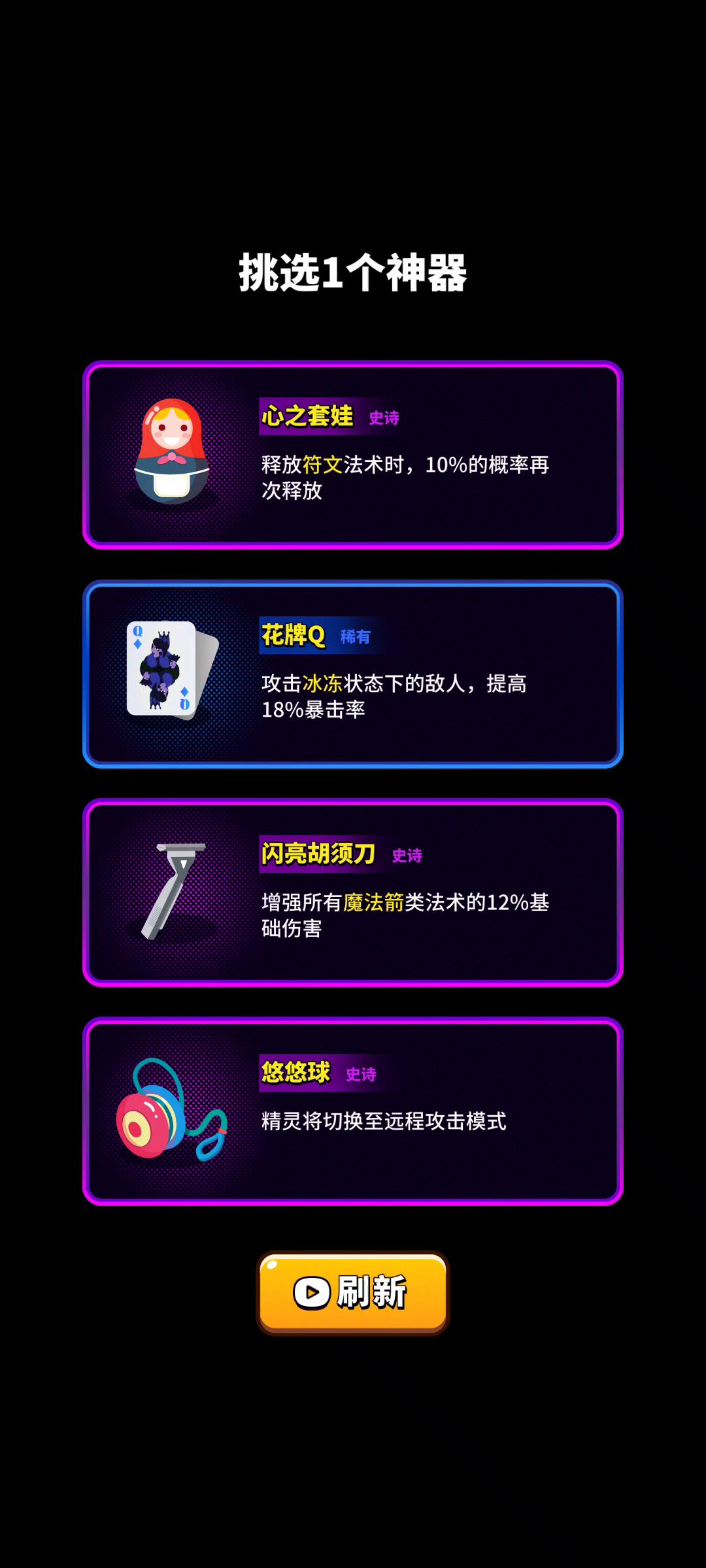Select the 悠悠球 artifact card
Viewport: 706px width, 1568px height.
pyautogui.click(x=353, y=1111)
